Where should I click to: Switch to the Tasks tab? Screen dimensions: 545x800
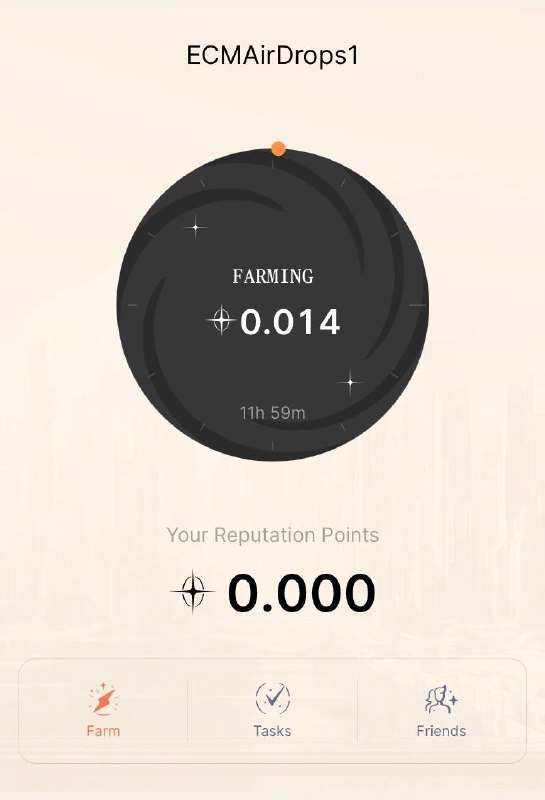272,710
